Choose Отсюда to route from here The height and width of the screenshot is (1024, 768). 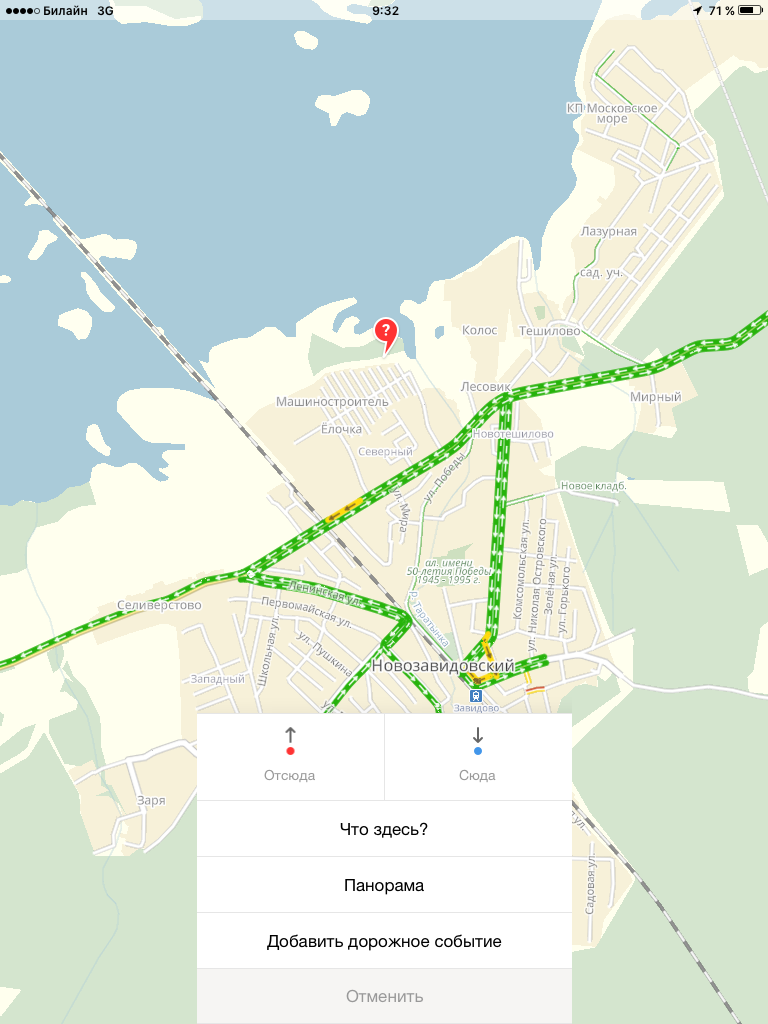pos(290,757)
